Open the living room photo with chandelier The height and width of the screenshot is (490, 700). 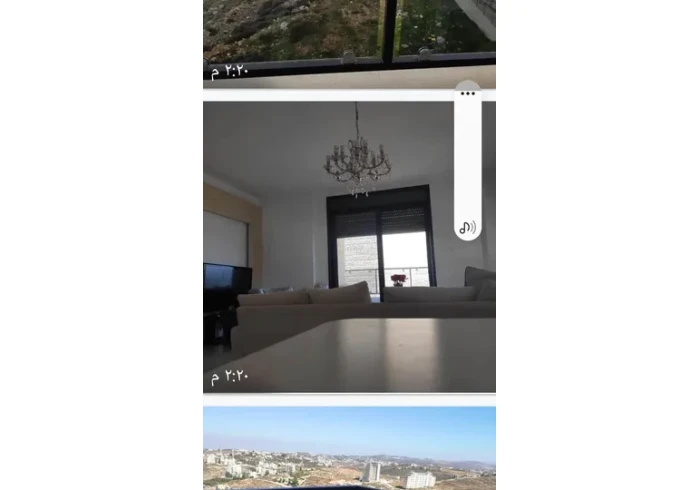[x=330, y=250]
